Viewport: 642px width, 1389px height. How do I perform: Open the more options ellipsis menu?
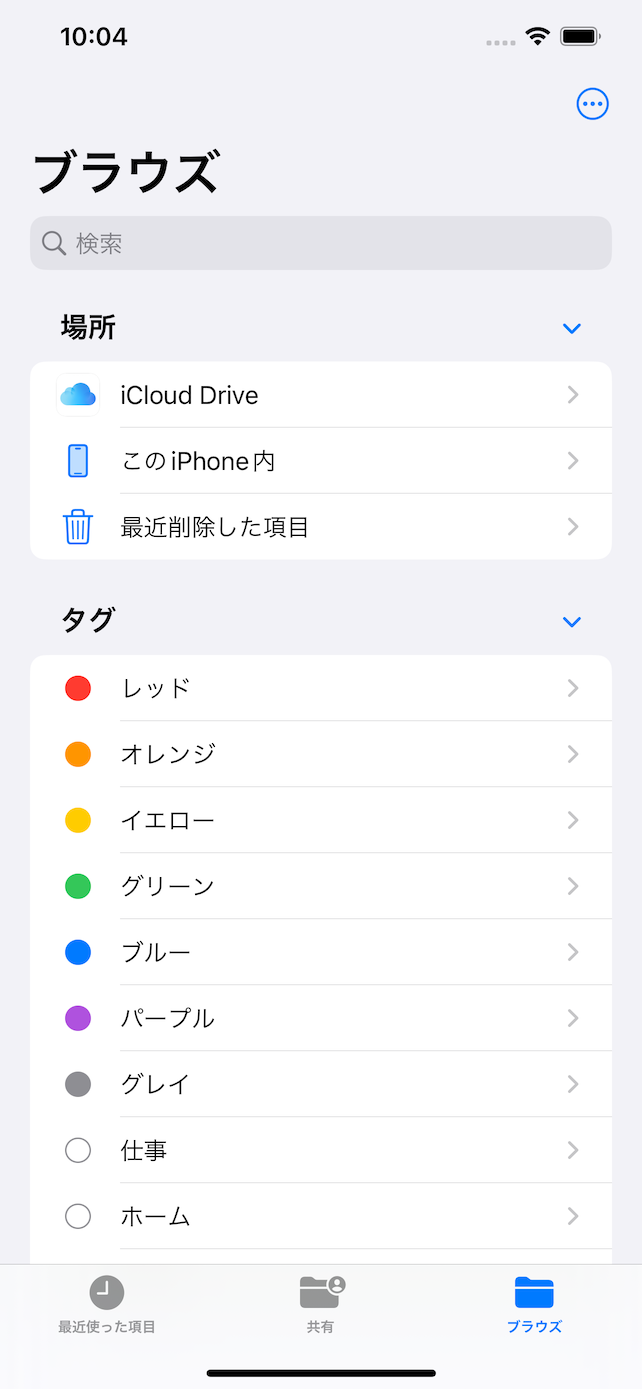point(592,104)
